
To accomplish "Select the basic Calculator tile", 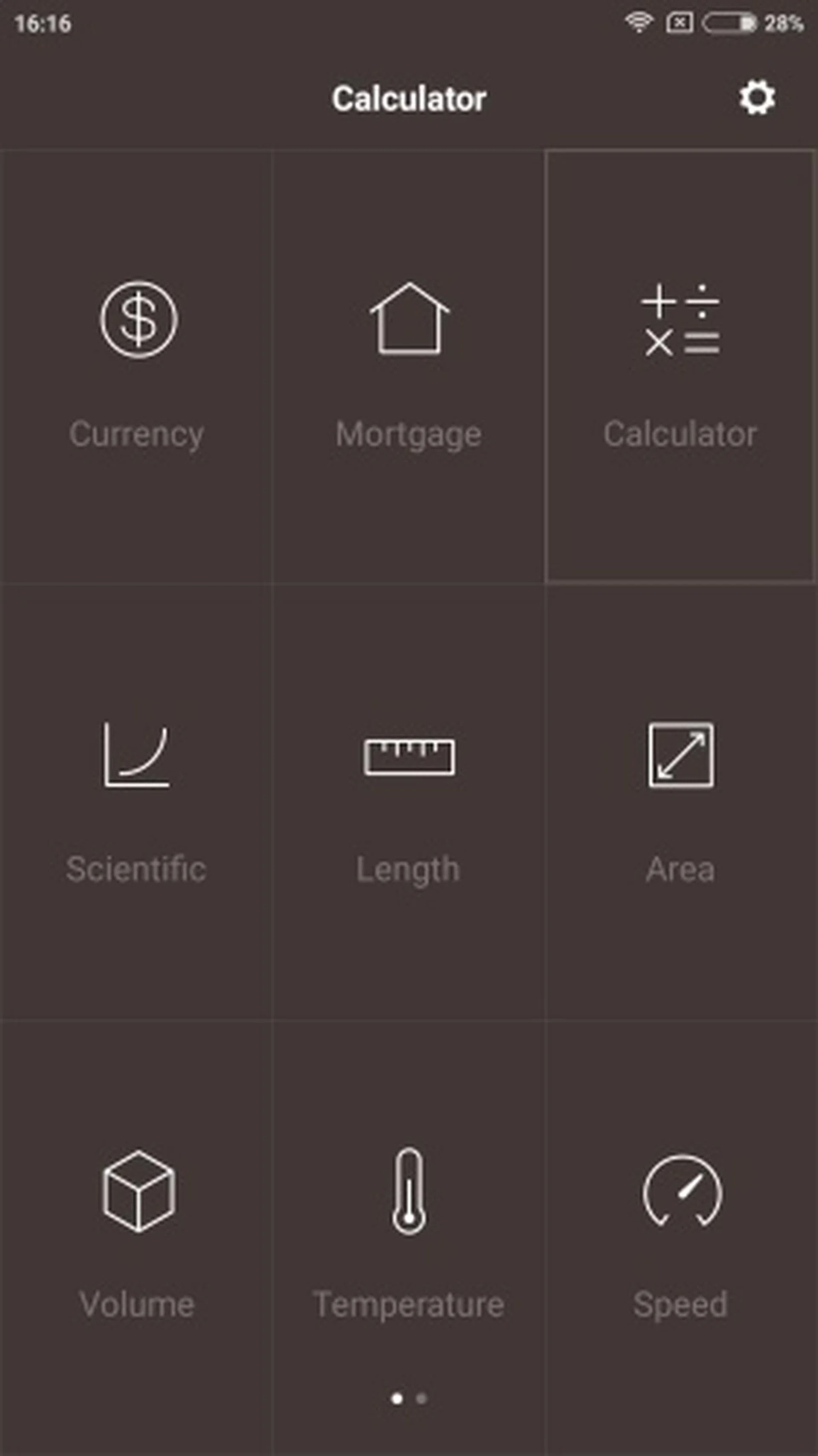I will [680, 366].
